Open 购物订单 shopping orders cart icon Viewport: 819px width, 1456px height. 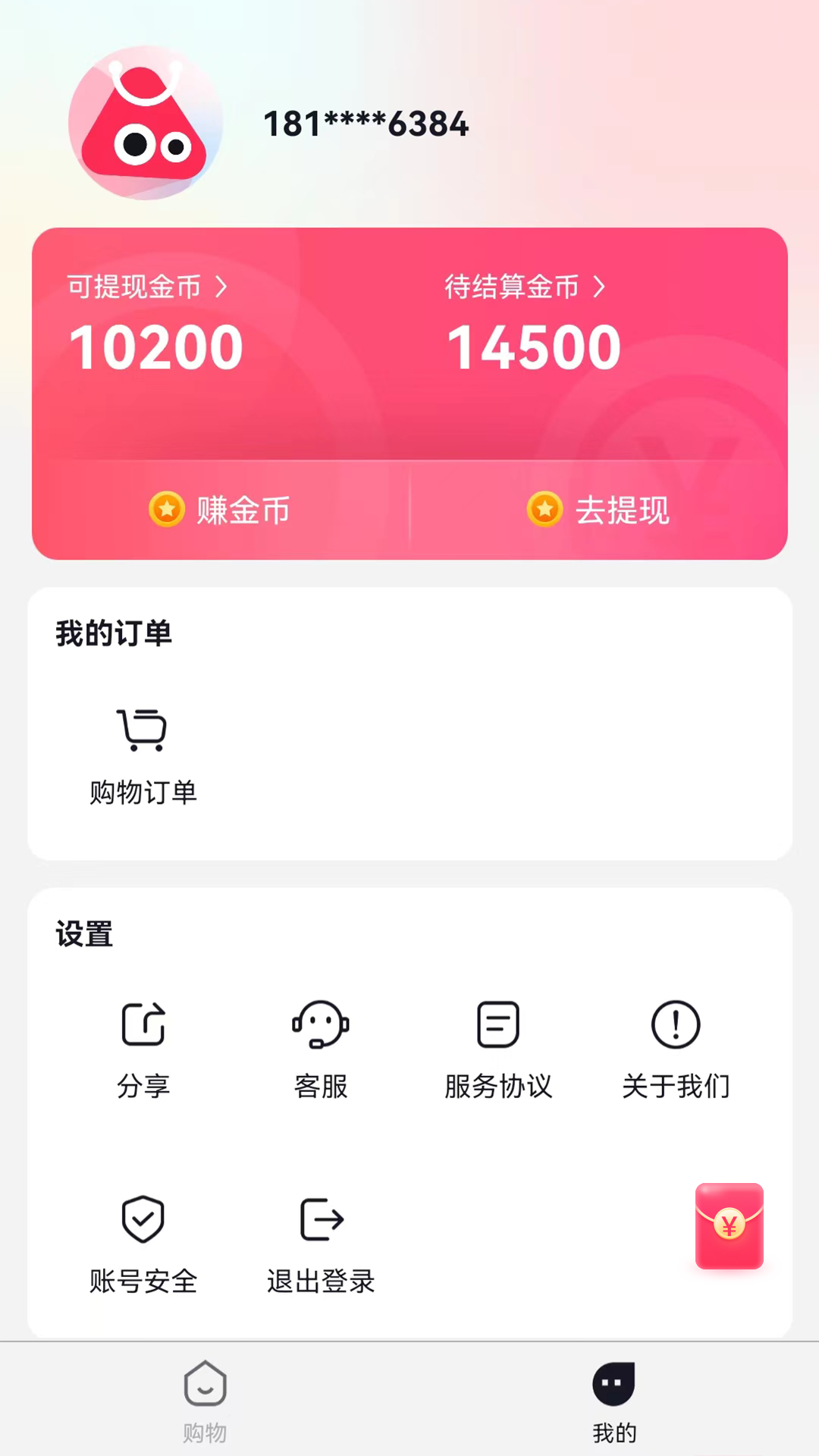point(143,729)
